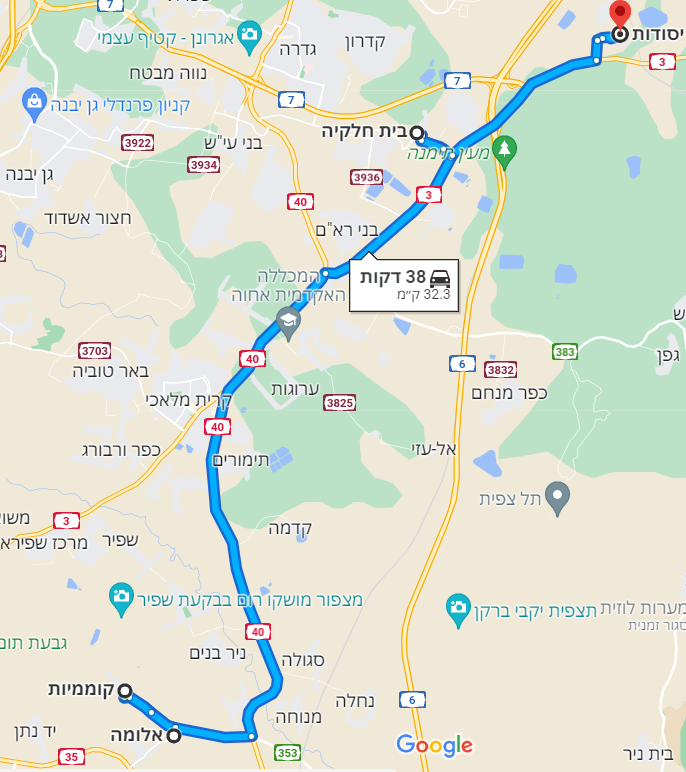This screenshot has height=772, width=686.
Task: Select the קוממיות starting point marker
Action: [x=126, y=691]
